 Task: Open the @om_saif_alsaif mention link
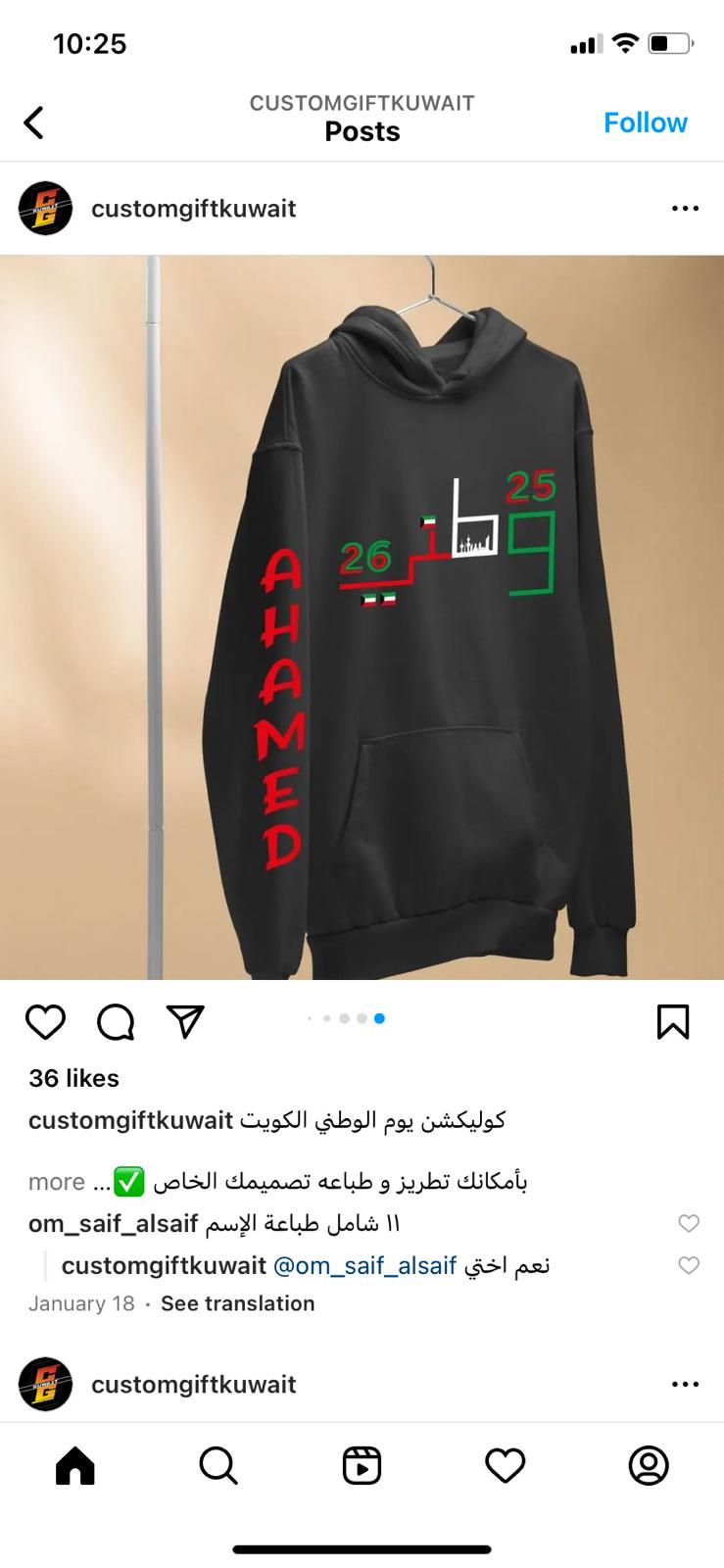pyautogui.click(x=365, y=1265)
